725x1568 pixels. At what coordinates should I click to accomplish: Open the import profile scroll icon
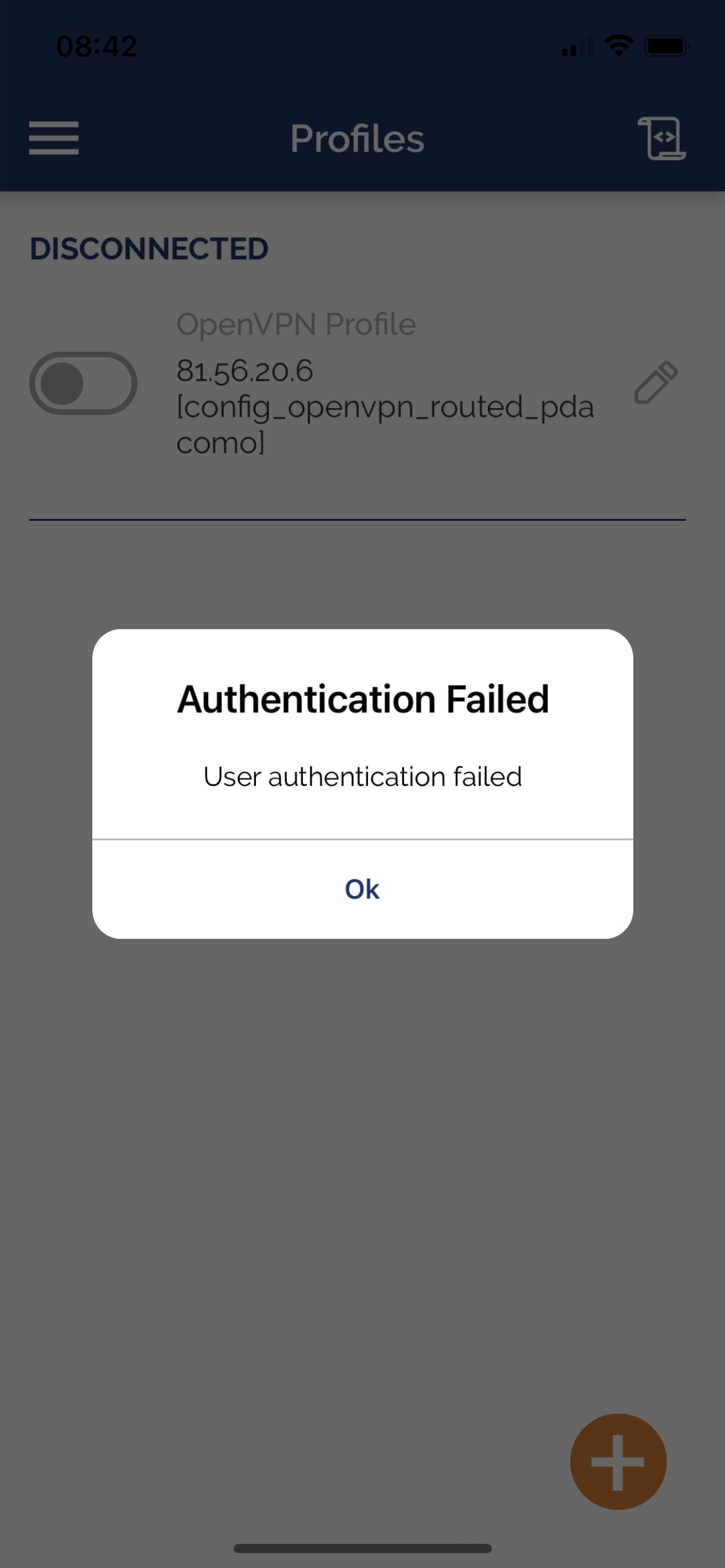662,137
